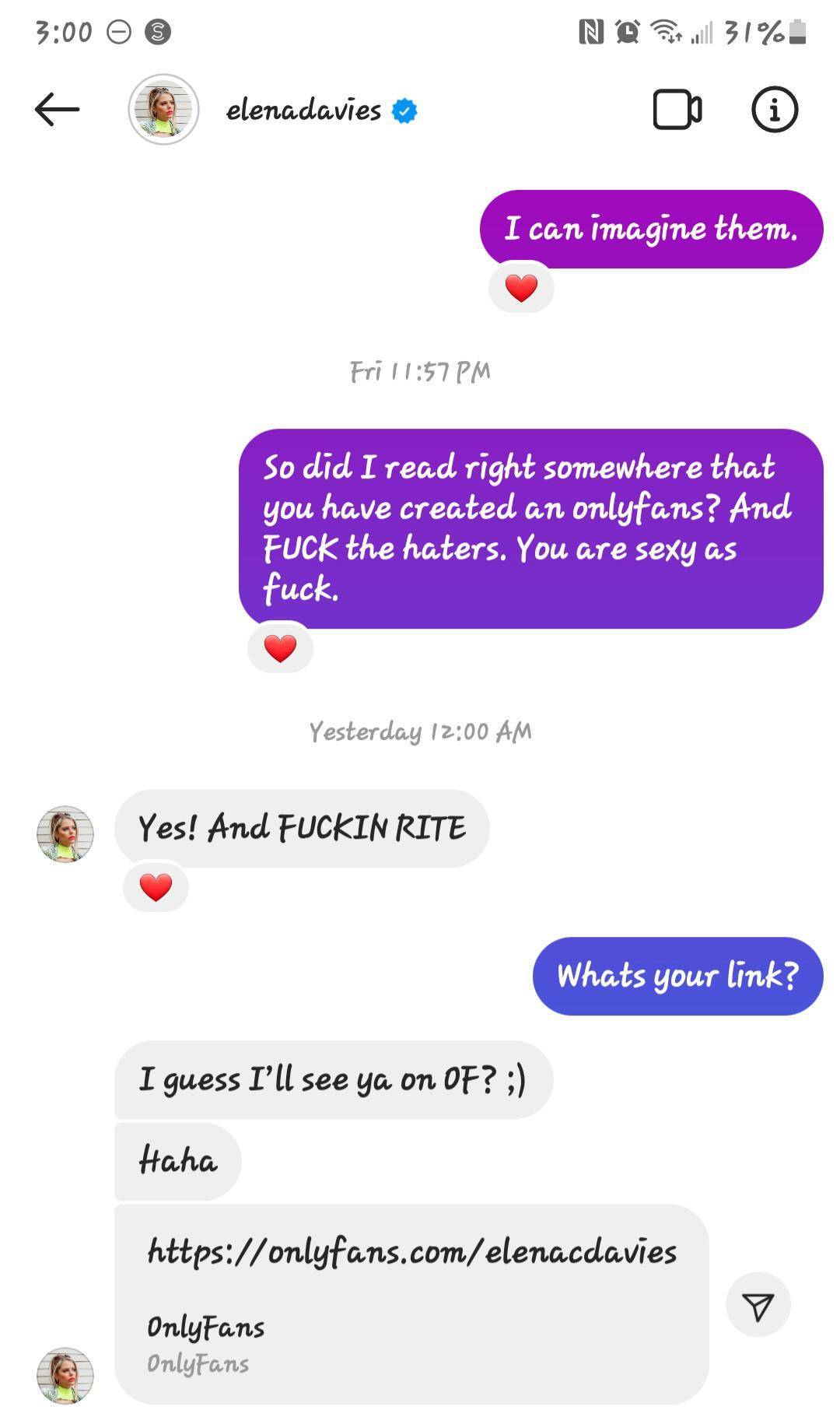The height and width of the screenshot is (1424, 840).
Task: Tap the heart reaction under the onlyfans question
Action: pos(280,647)
